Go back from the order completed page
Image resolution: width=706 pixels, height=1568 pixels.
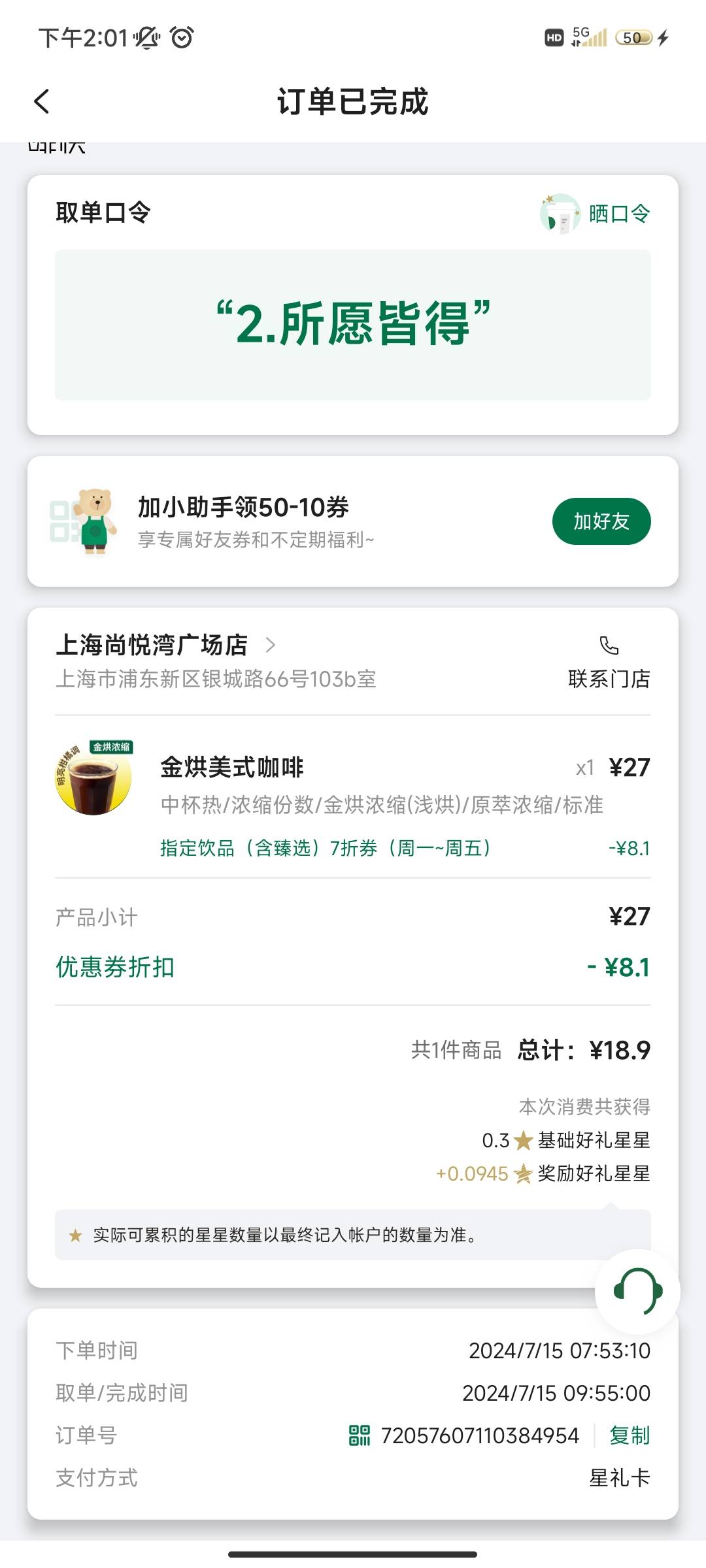point(42,101)
